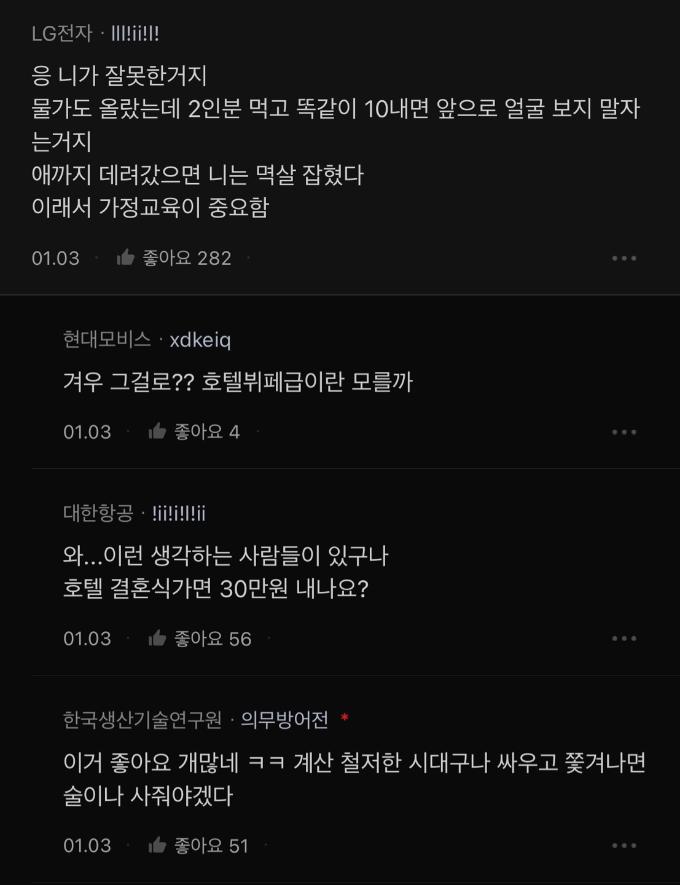Like the reply by 현대모비스 xdkeiq

(x=157, y=432)
